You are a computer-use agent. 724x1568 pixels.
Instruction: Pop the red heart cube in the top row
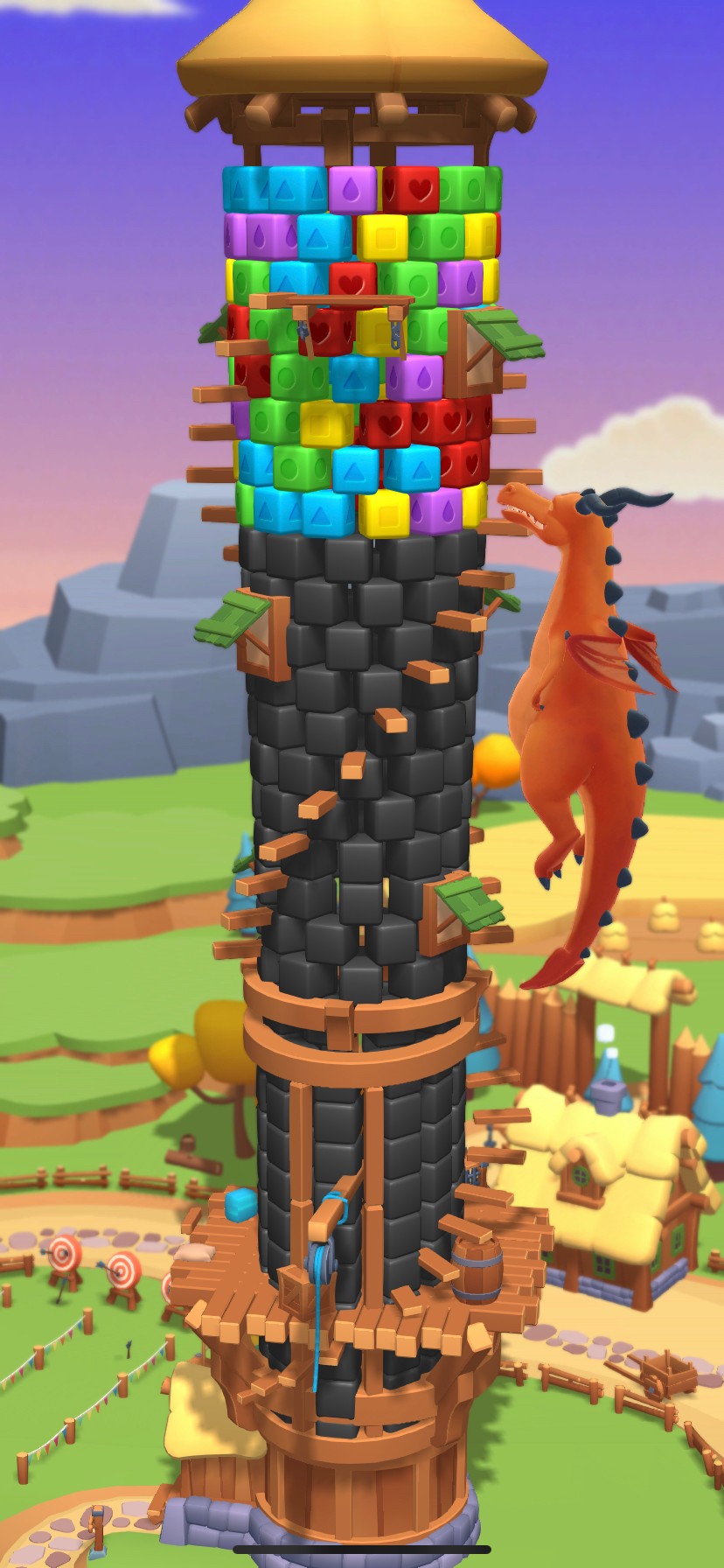coord(410,190)
